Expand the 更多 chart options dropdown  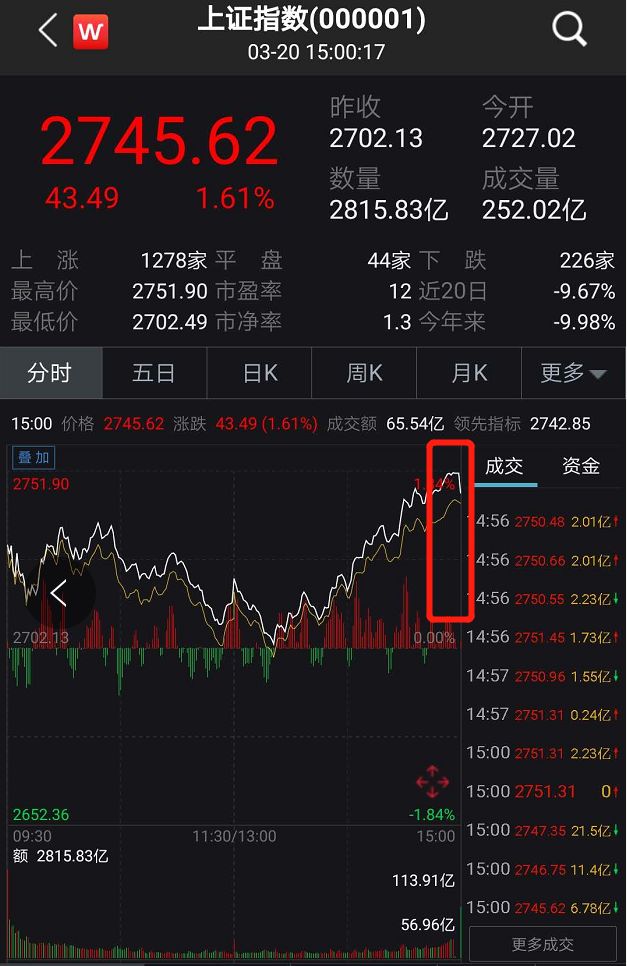[x=573, y=374]
